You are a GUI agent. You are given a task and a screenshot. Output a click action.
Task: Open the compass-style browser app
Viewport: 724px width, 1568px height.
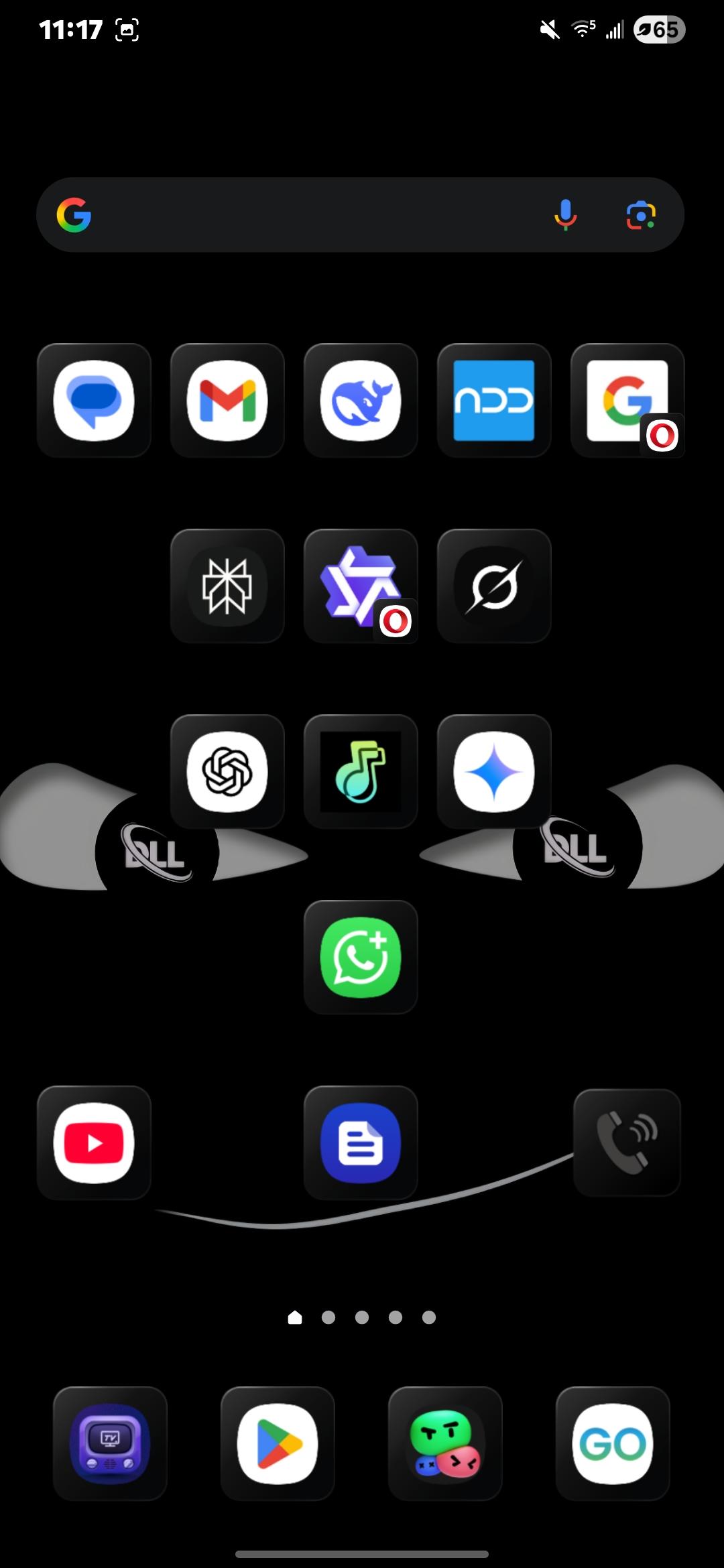tap(494, 586)
